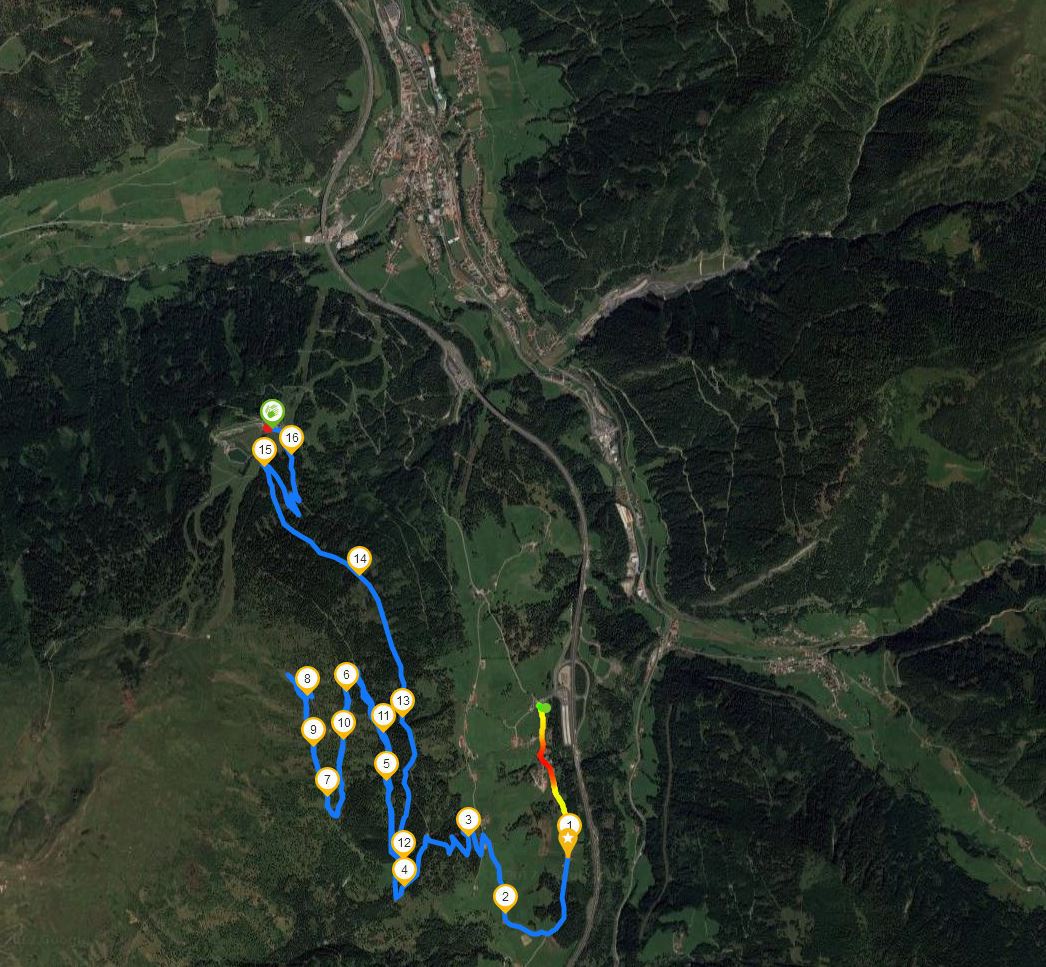The height and width of the screenshot is (967, 1046).
Task: Open waypoint marker 12
Action: pyautogui.click(x=403, y=842)
